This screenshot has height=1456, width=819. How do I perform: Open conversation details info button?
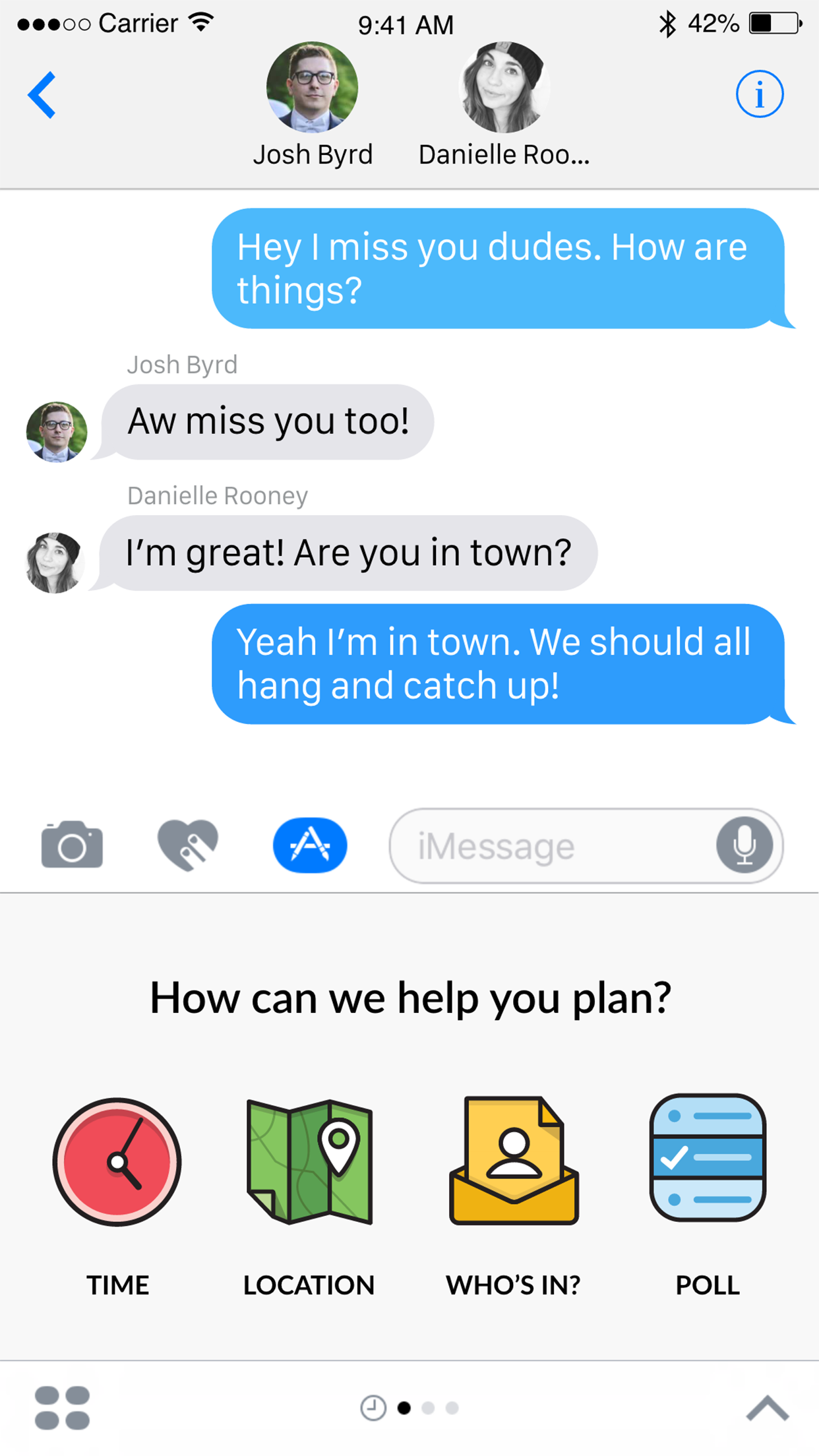(759, 94)
